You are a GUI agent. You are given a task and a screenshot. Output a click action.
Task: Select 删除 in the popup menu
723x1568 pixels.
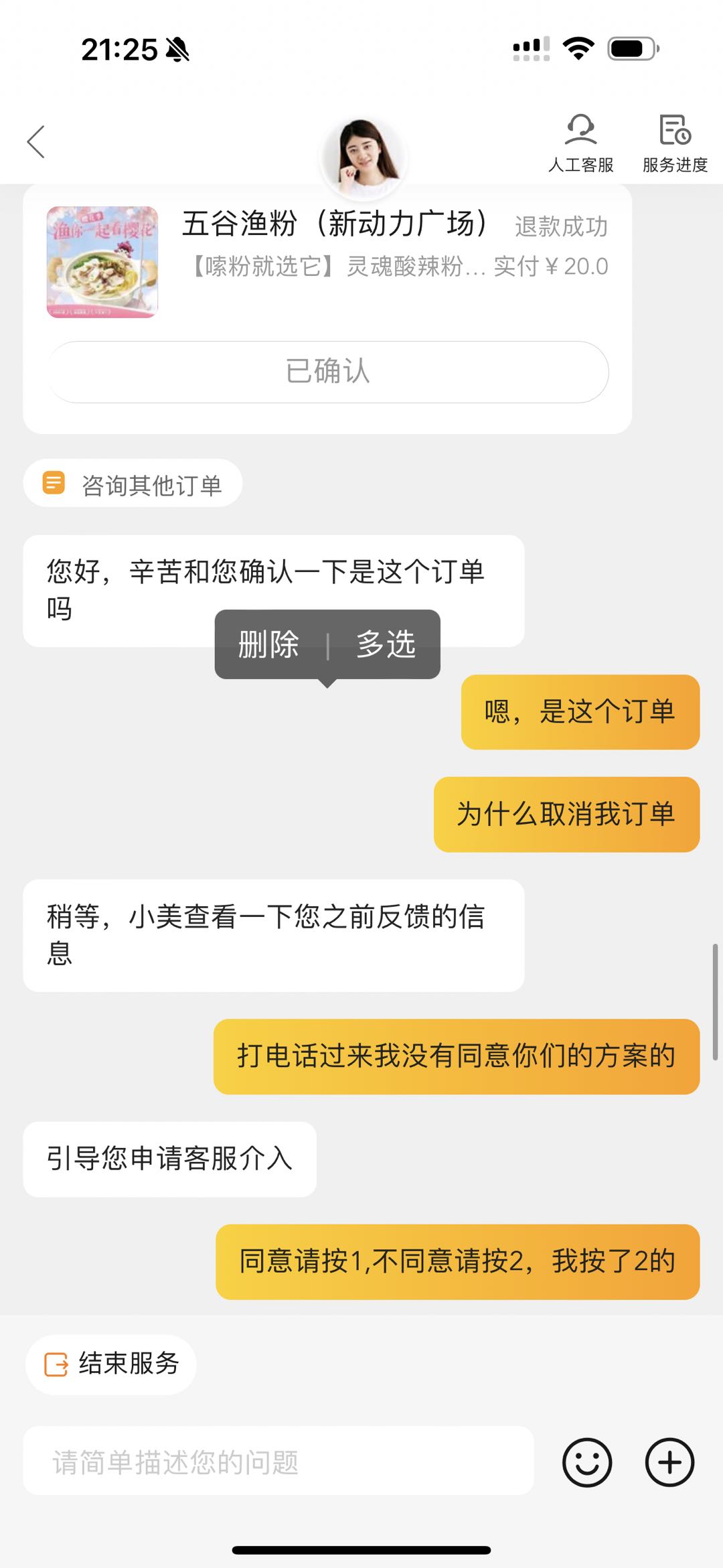point(269,644)
